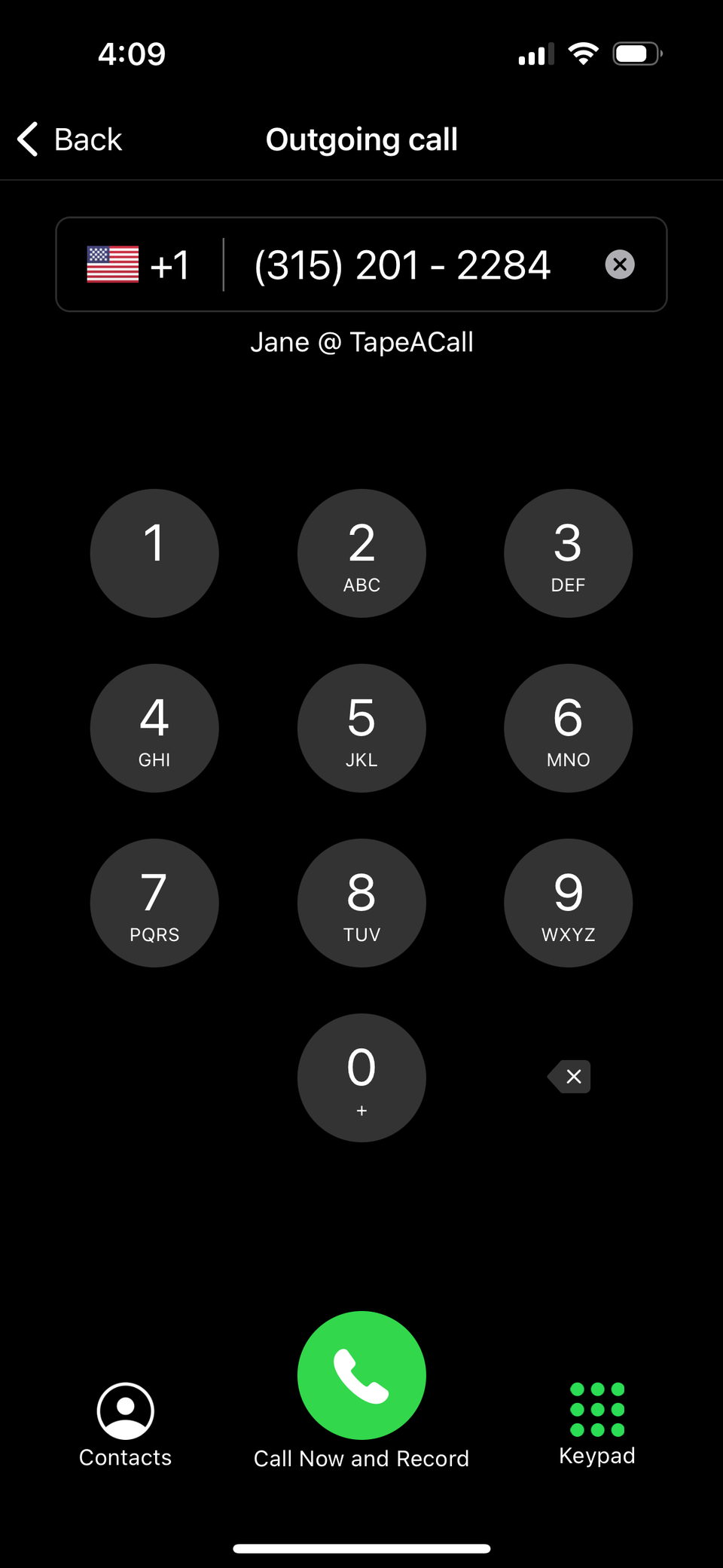This screenshot has height=1568, width=723.
Task: Enter digit 4 GHI
Action: (x=154, y=728)
